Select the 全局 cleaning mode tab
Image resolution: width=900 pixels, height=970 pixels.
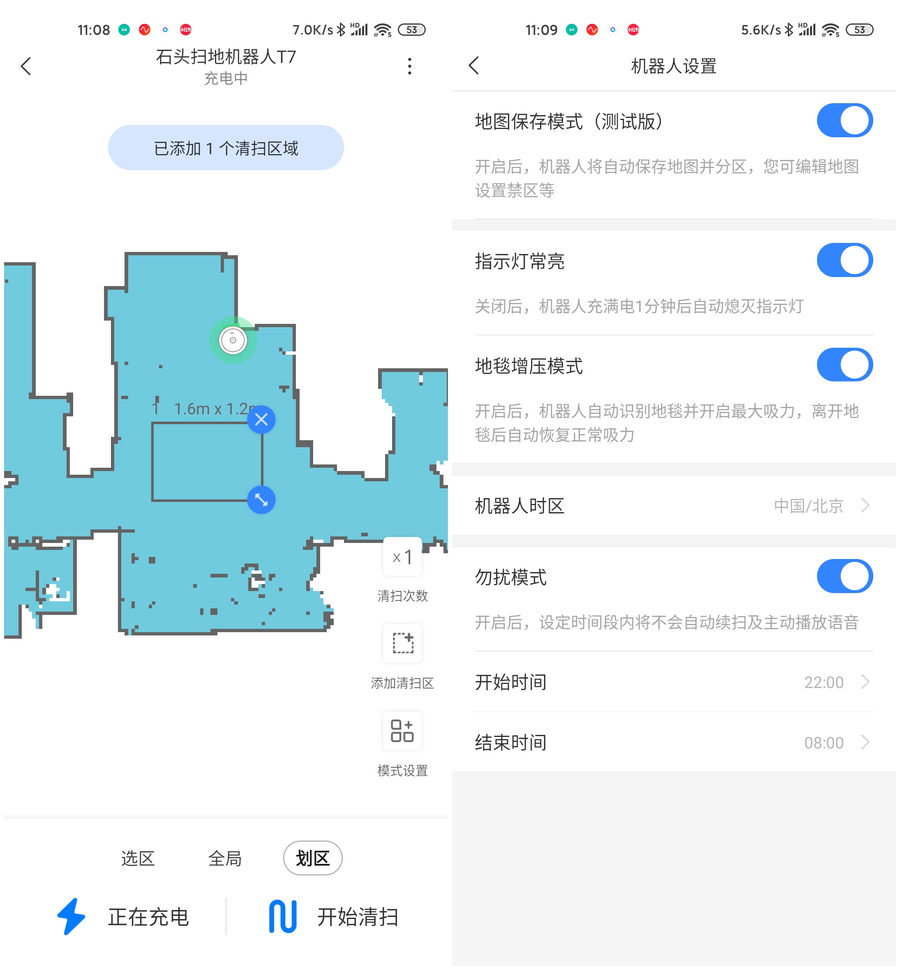pos(225,858)
